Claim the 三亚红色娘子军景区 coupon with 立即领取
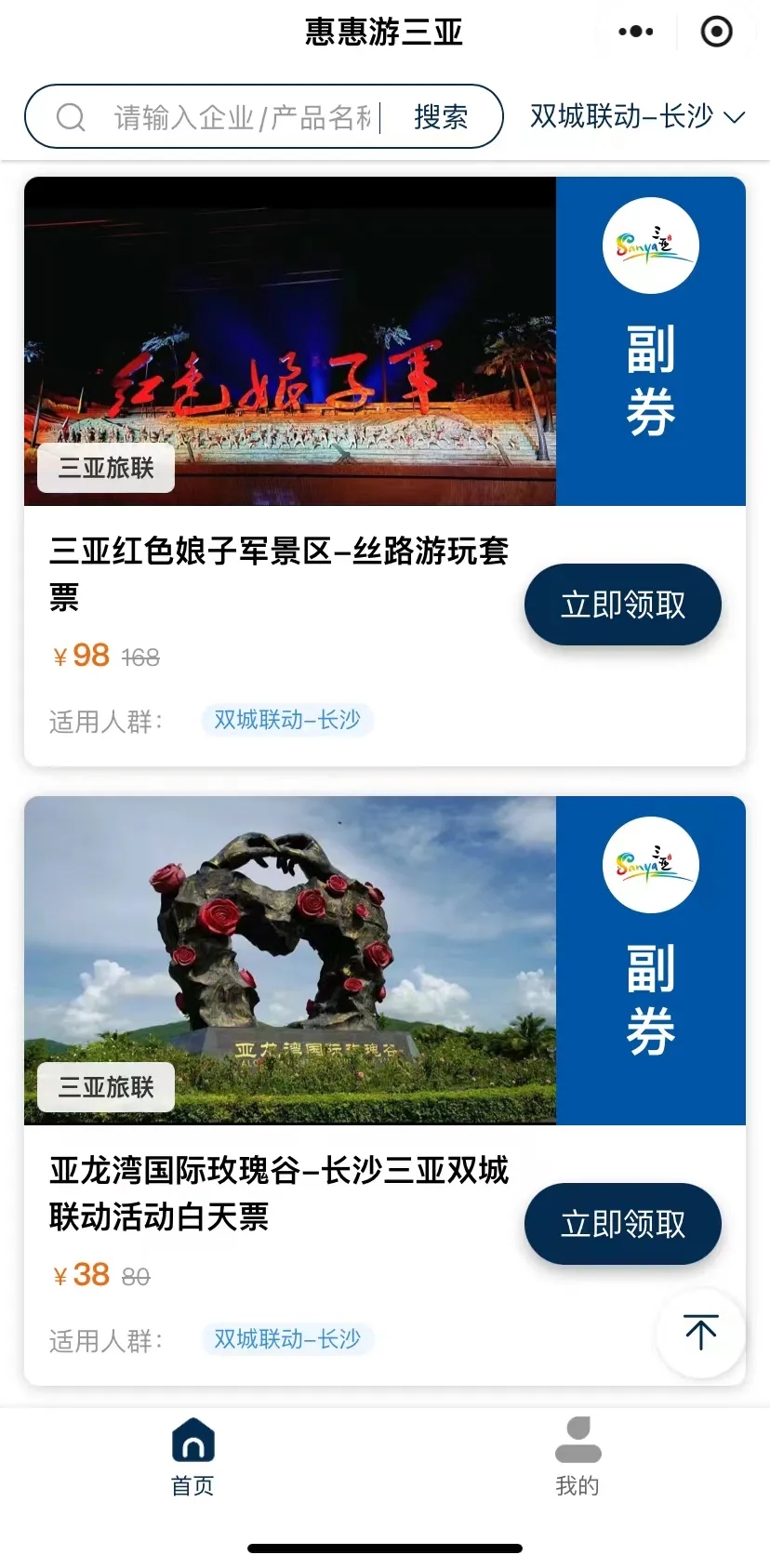Viewport: 770px width, 1568px height. 622,605
